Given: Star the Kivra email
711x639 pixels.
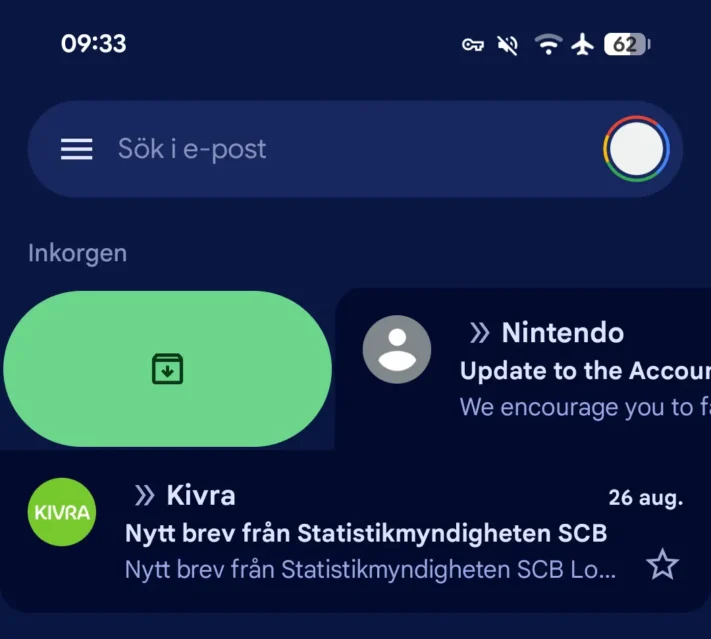Looking at the screenshot, I should click(662, 565).
